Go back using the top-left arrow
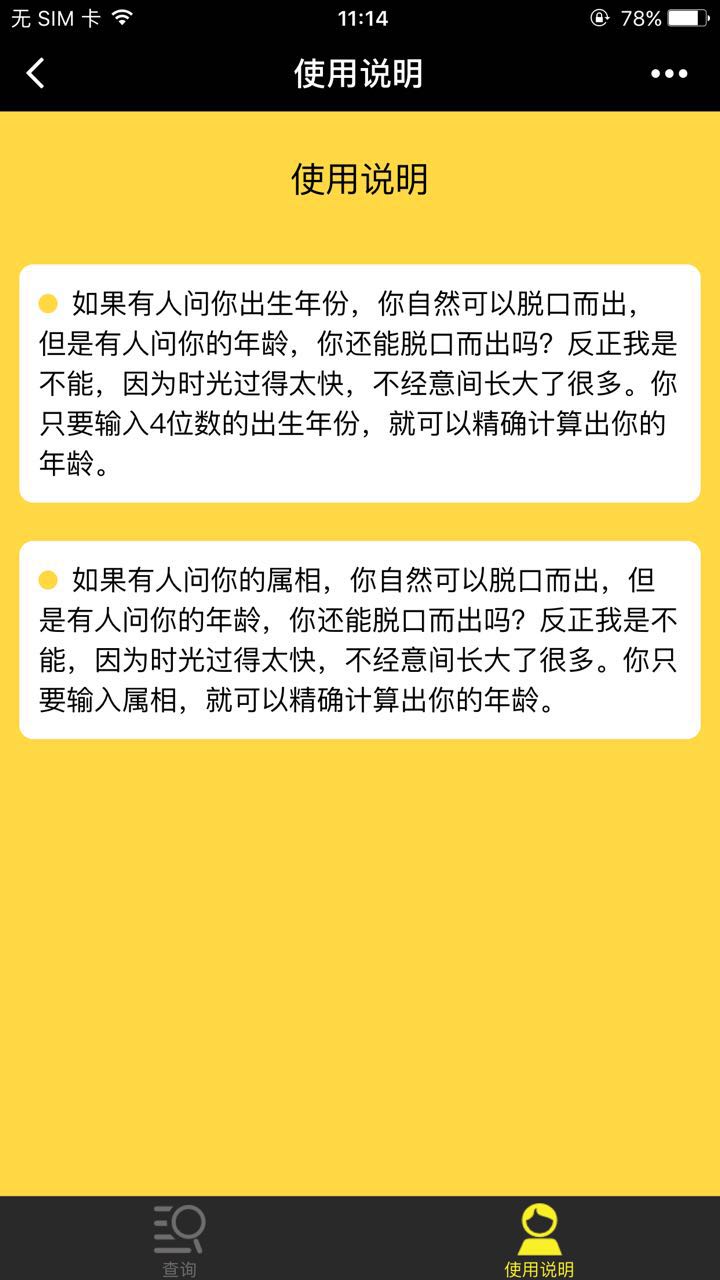The image size is (720, 1280). [36, 73]
